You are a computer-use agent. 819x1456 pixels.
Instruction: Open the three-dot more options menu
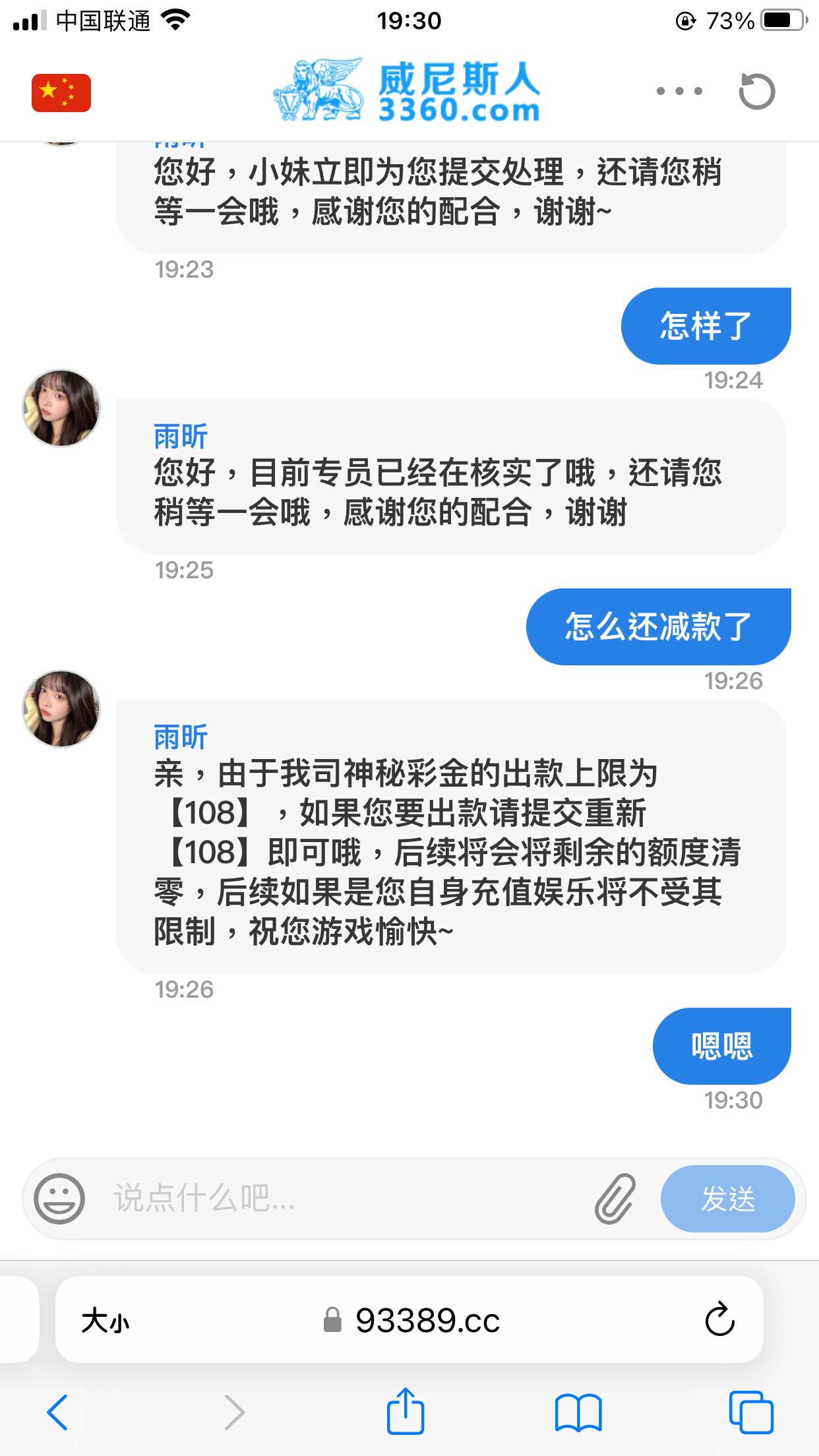click(x=679, y=91)
